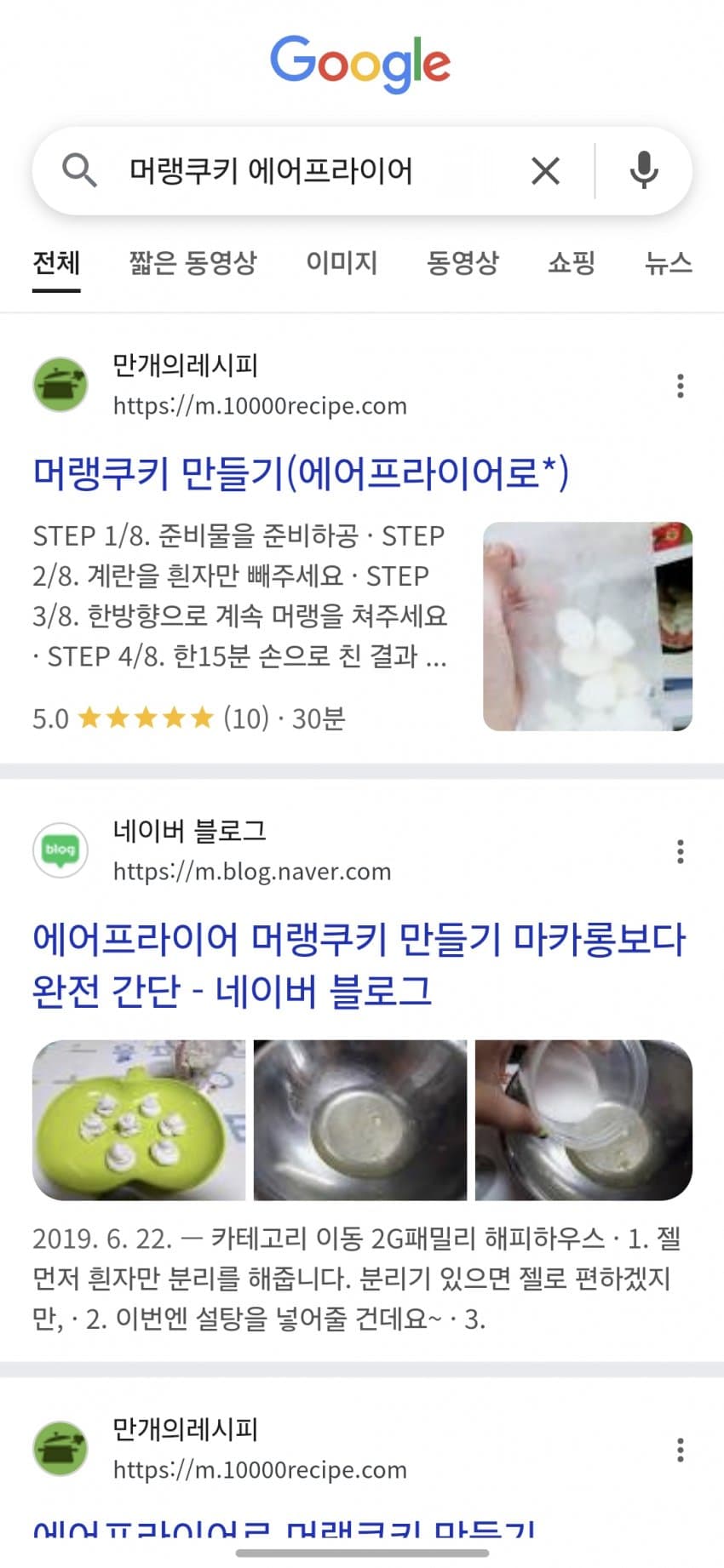Image resolution: width=724 pixels, height=1568 pixels.
Task: Open the 머랭쿠키 만들기(에어프라이어로*) result
Action: 301,473
